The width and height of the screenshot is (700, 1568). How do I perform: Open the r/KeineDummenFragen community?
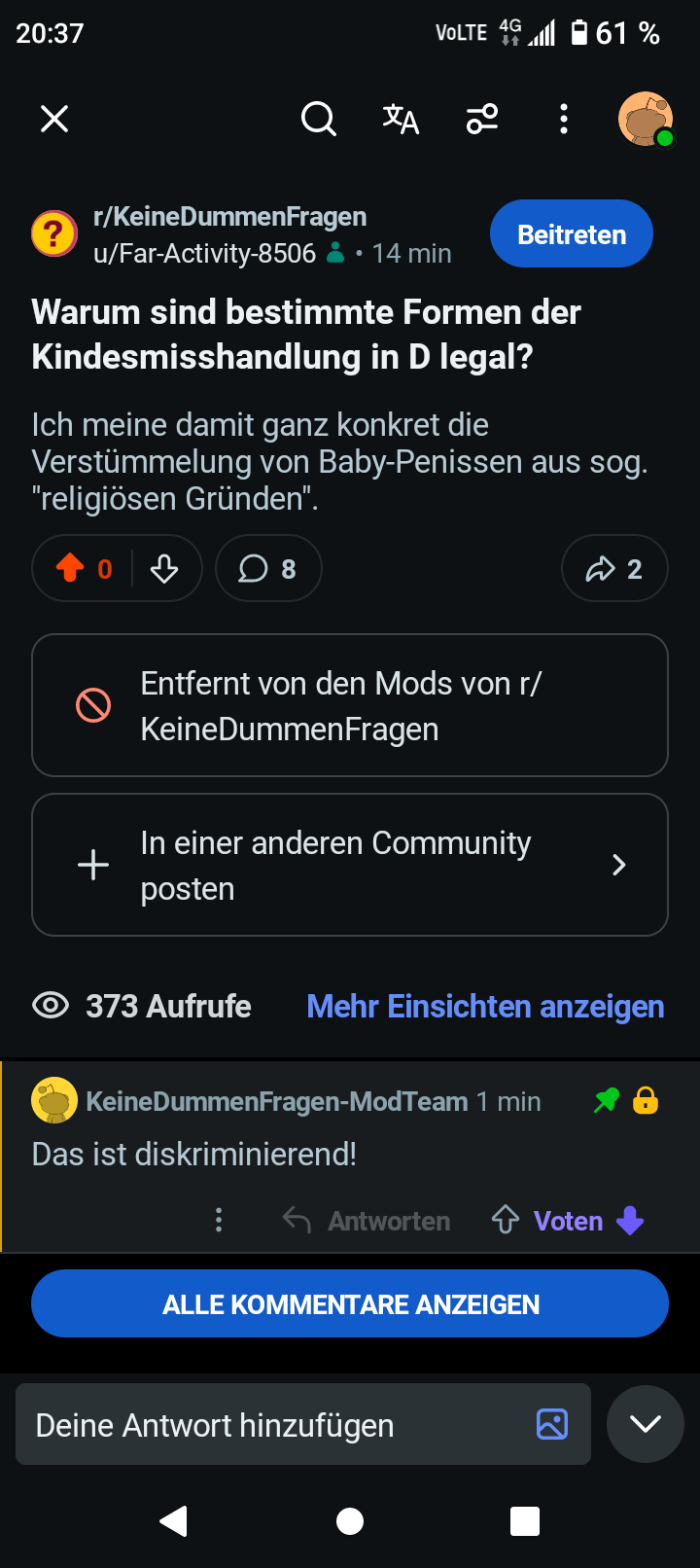(229, 216)
